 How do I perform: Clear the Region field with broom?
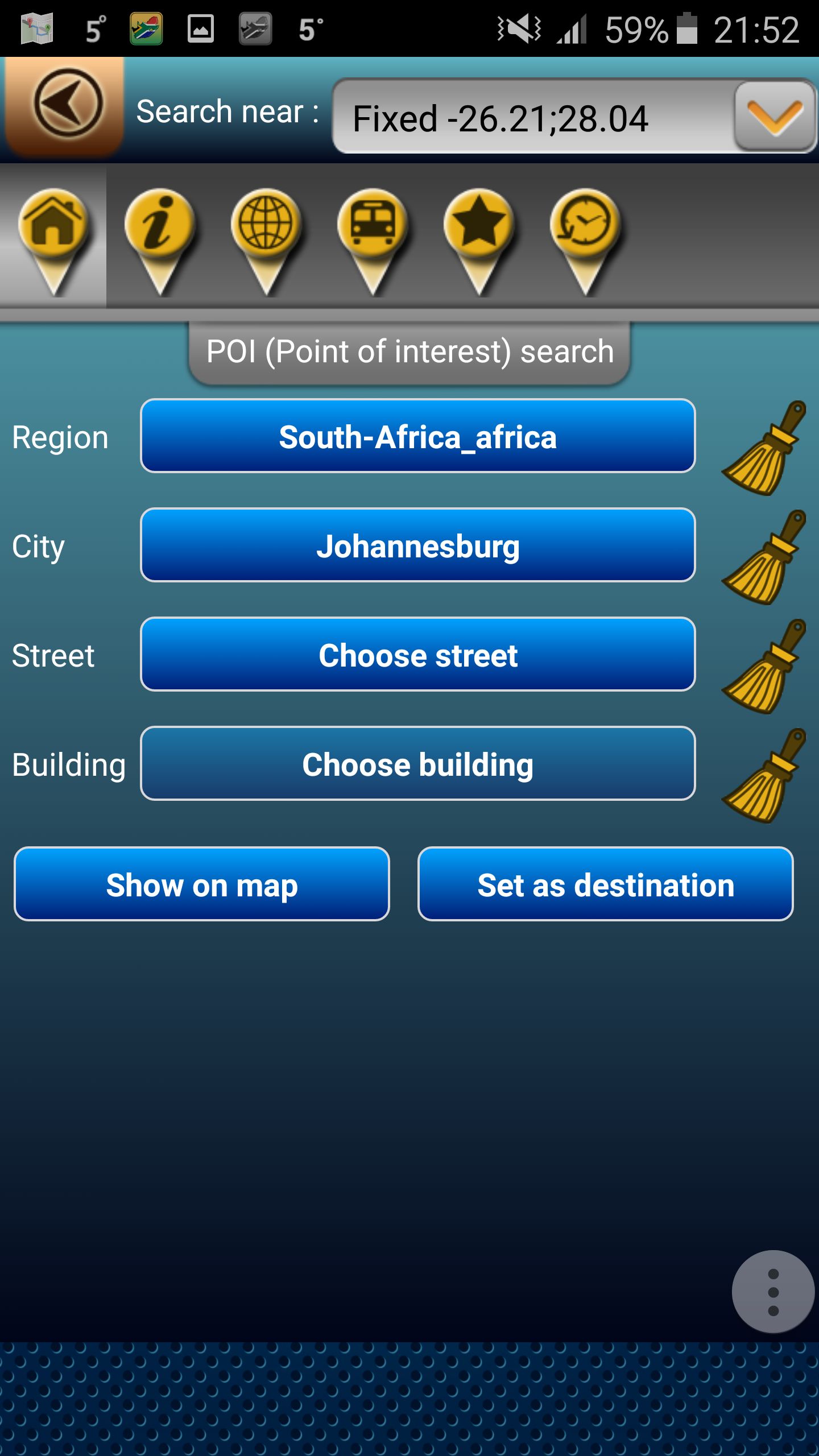click(764, 448)
